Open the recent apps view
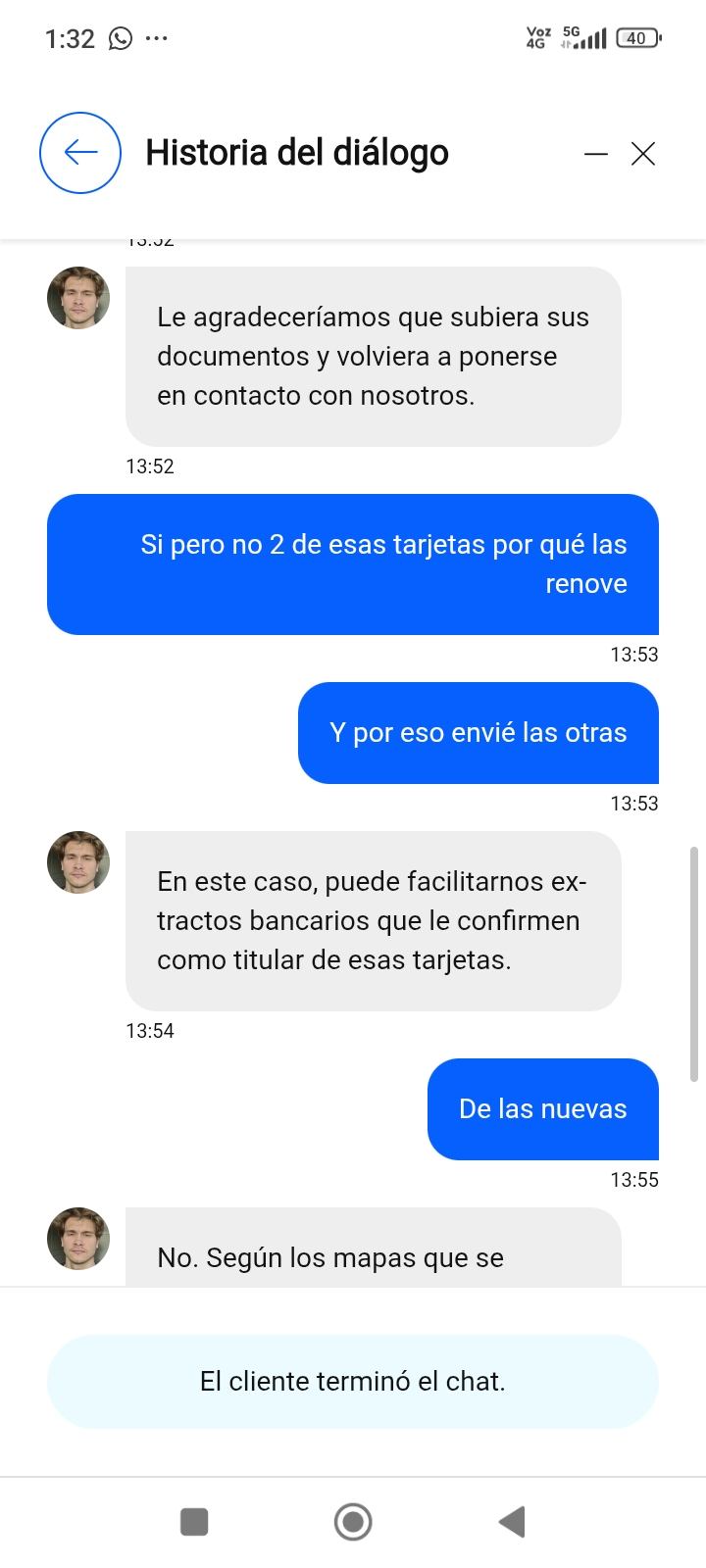This screenshot has width=706, height=1568. pyautogui.click(x=194, y=1521)
